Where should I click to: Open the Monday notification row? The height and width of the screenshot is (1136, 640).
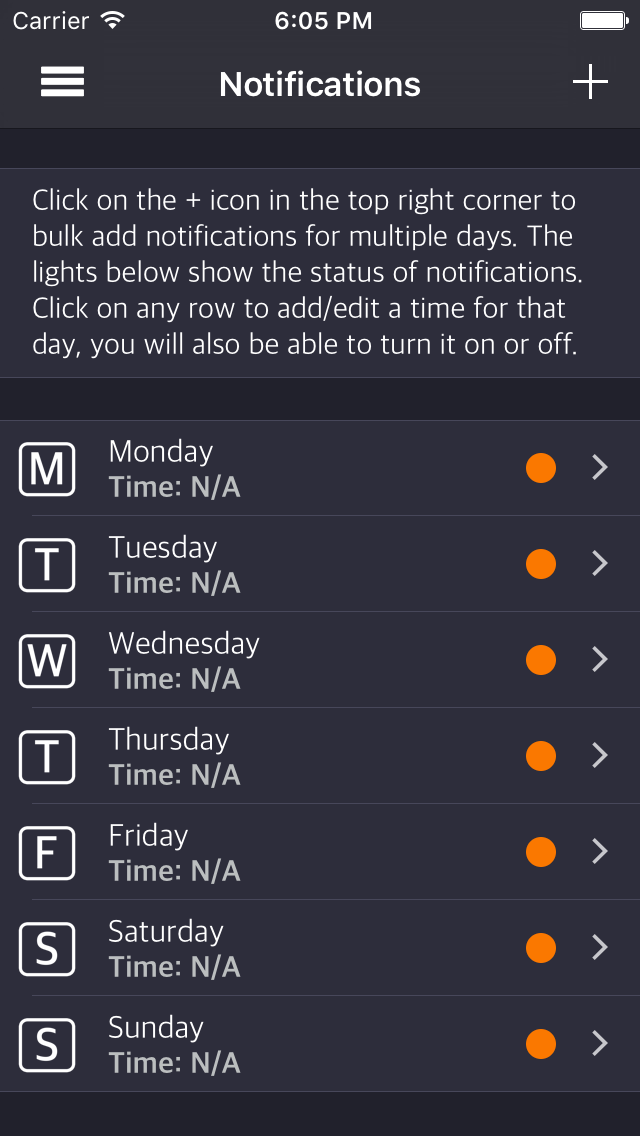[x=320, y=468]
